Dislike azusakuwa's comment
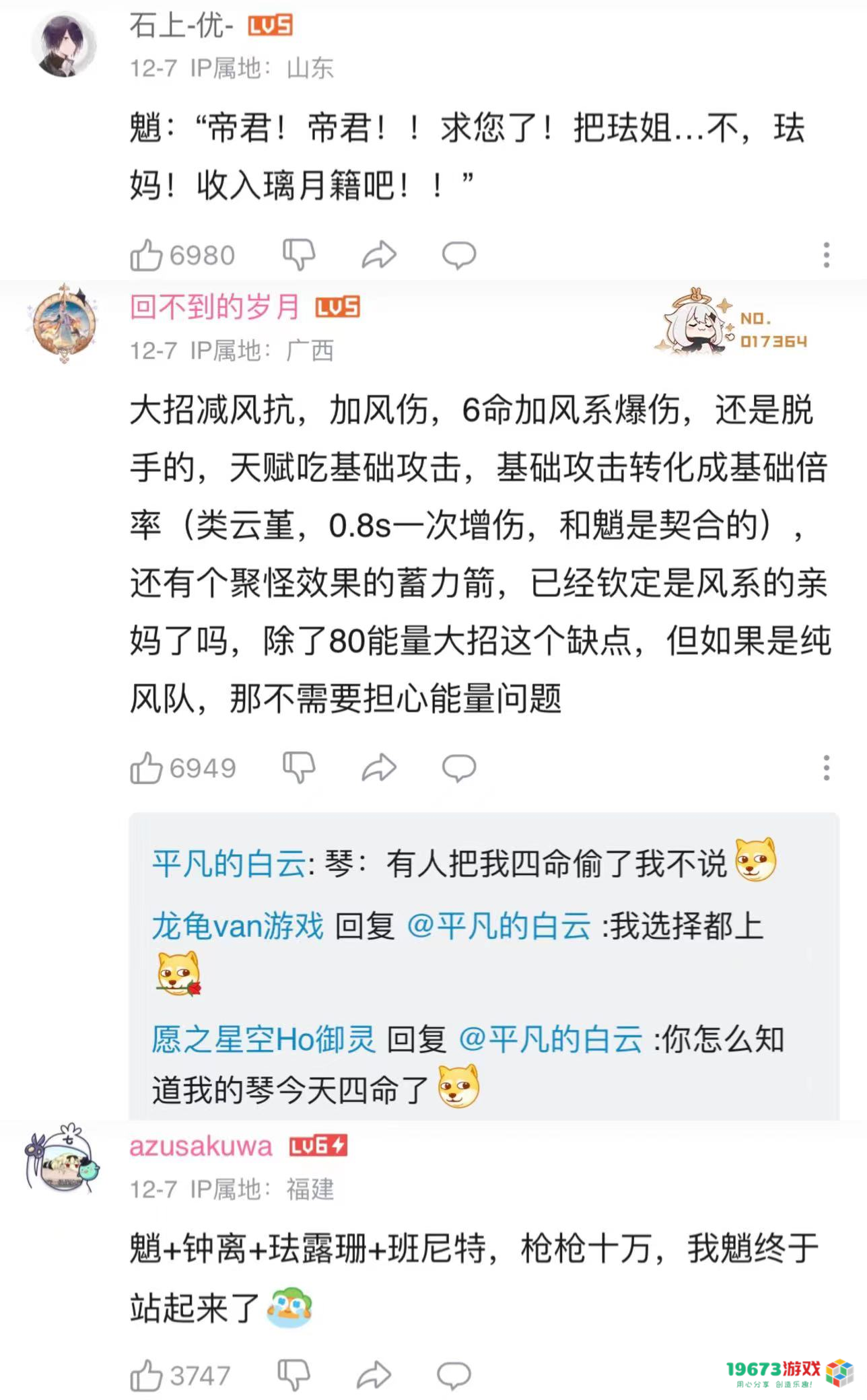Screen dimensions: 867x1400 click(293, 1374)
